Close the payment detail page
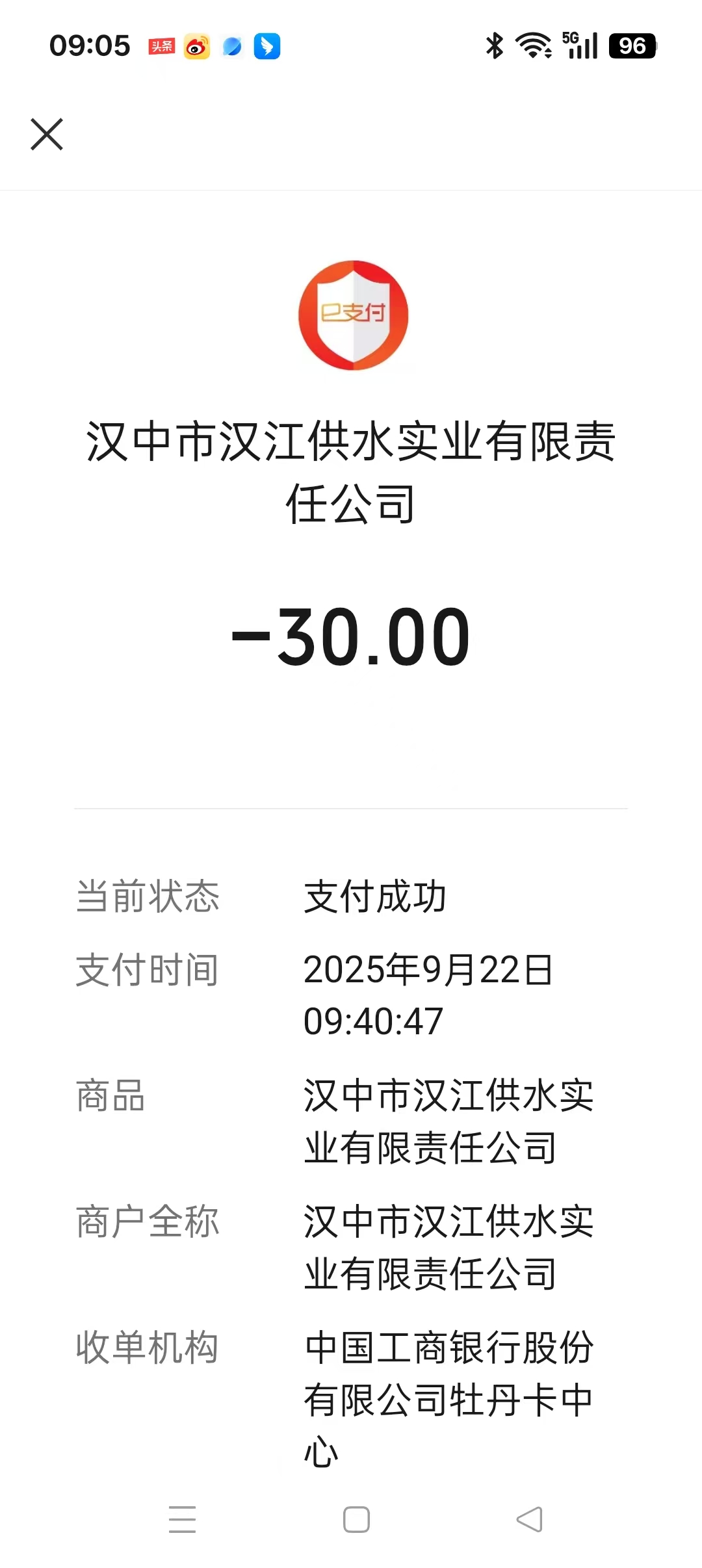Viewport: 702px width, 1568px height. coord(47,135)
